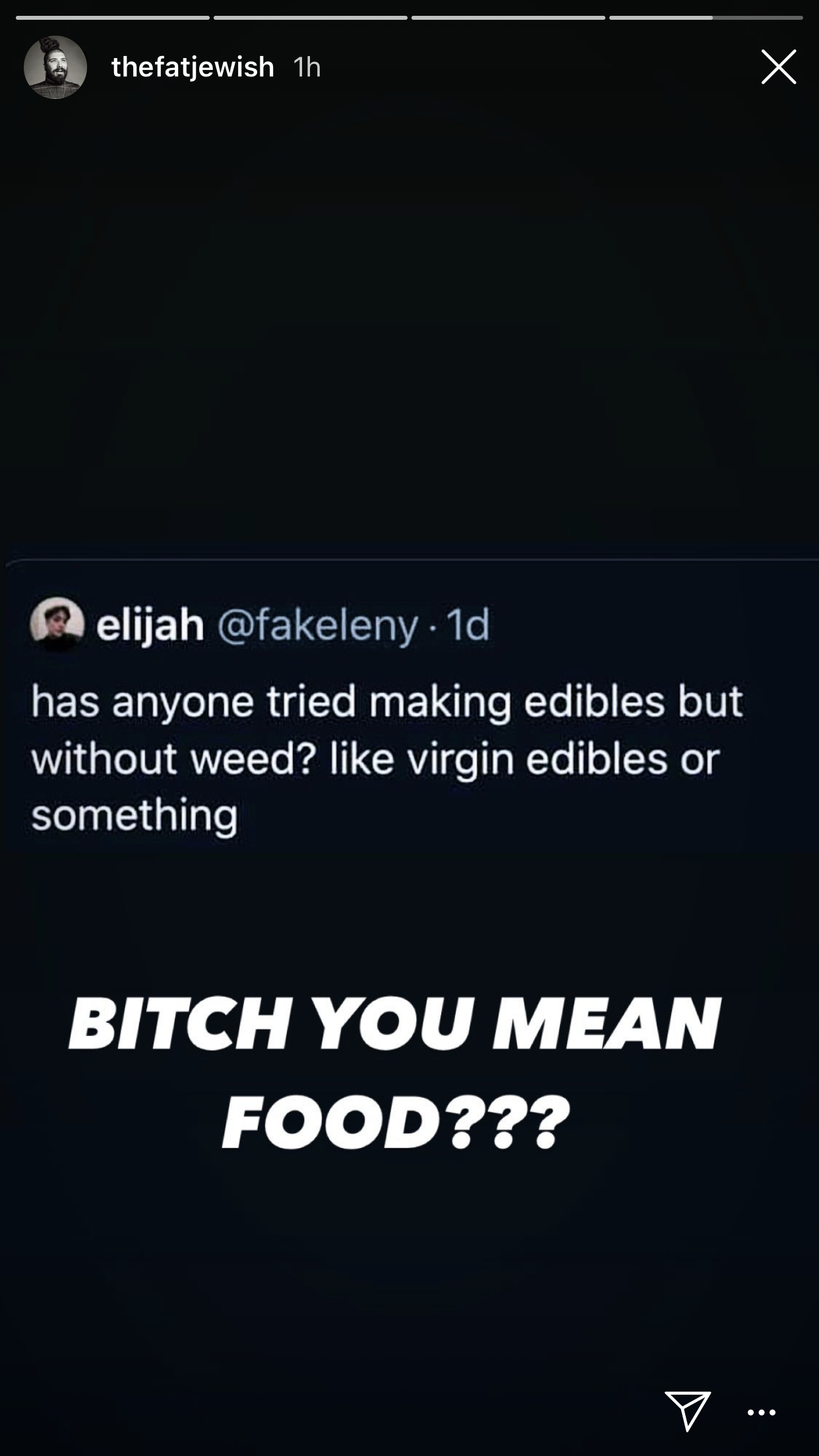The width and height of the screenshot is (819, 1456).
Task: Share this story via paper plane
Action: click(687, 1411)
